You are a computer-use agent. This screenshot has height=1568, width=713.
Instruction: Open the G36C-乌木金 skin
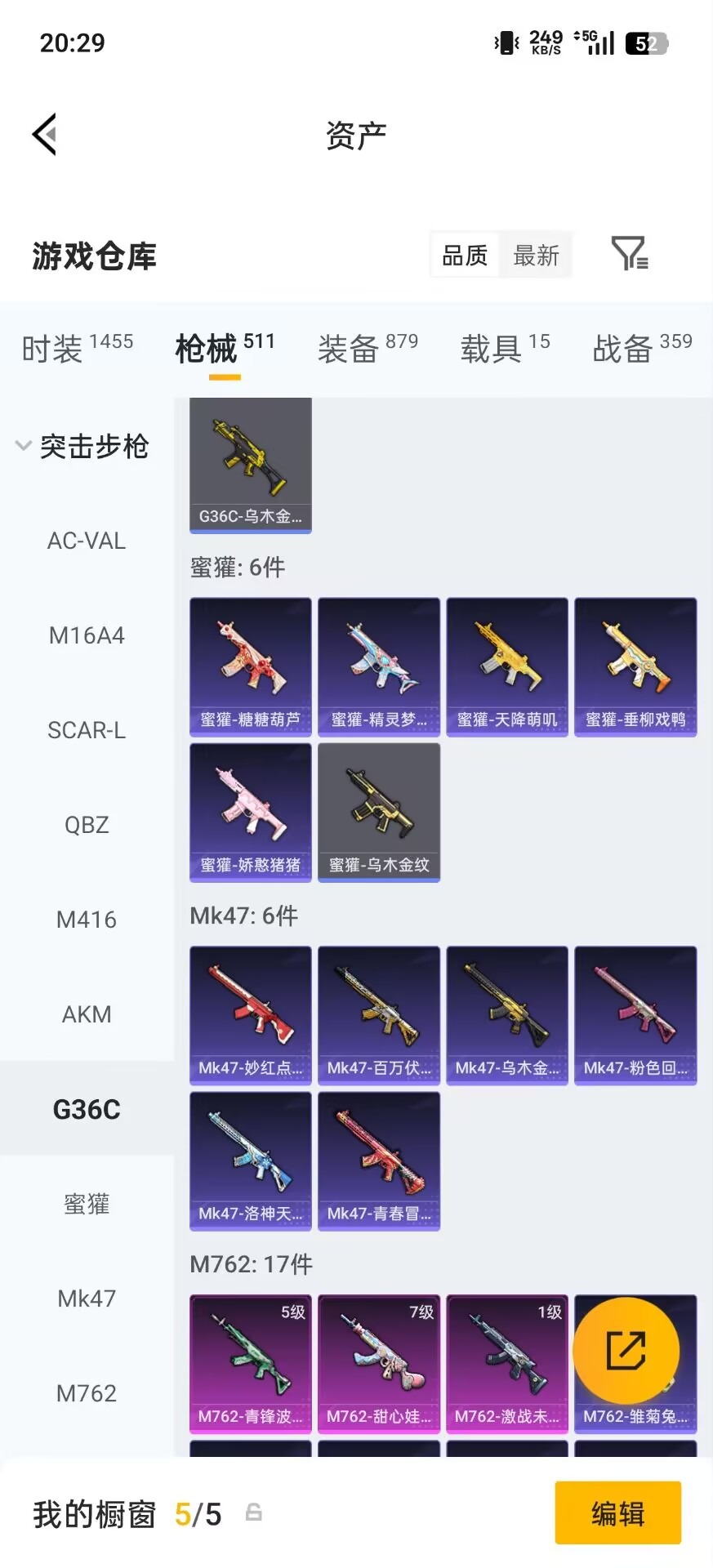251,465
